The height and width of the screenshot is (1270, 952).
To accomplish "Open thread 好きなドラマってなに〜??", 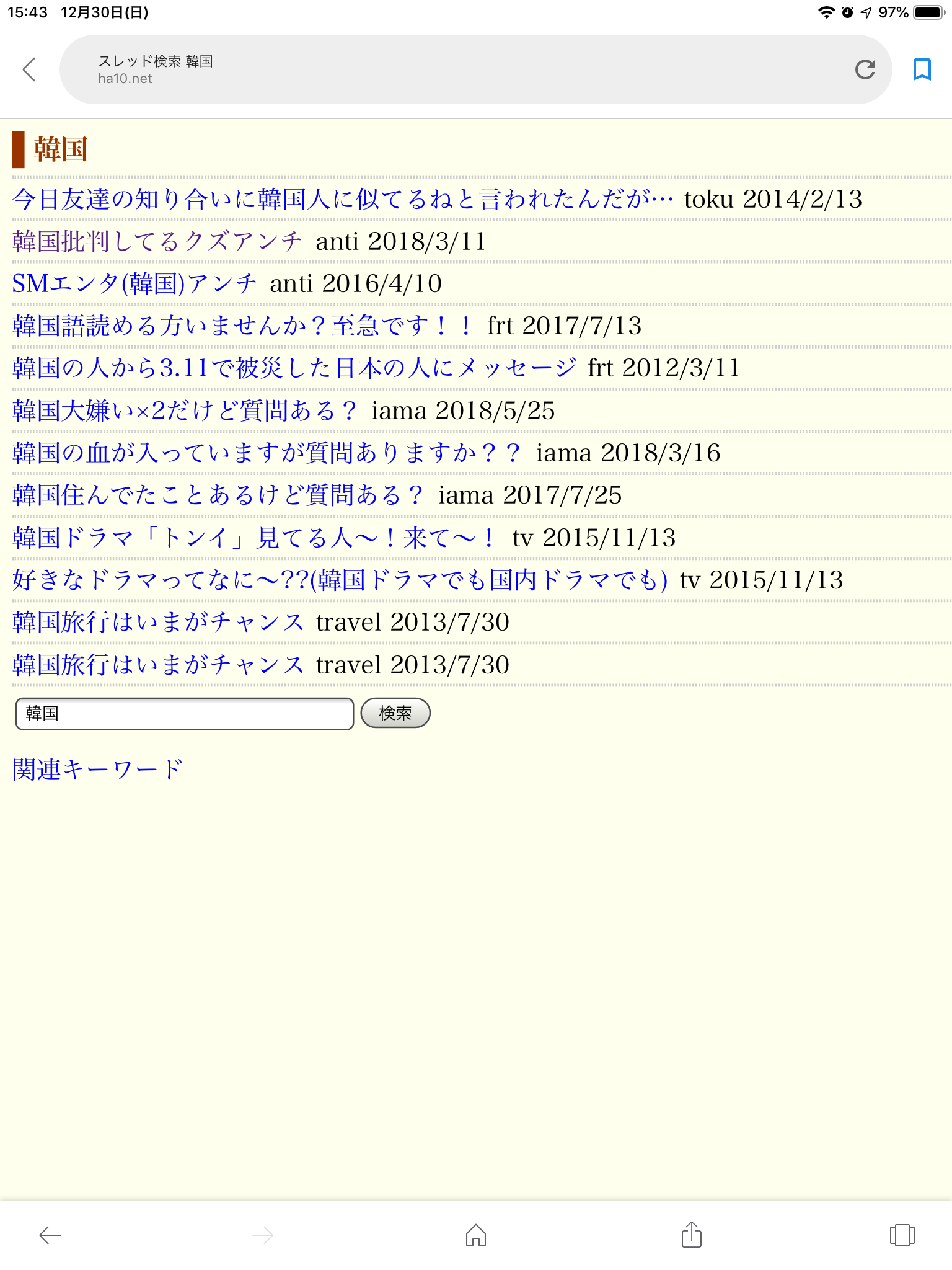I will 340,580.
